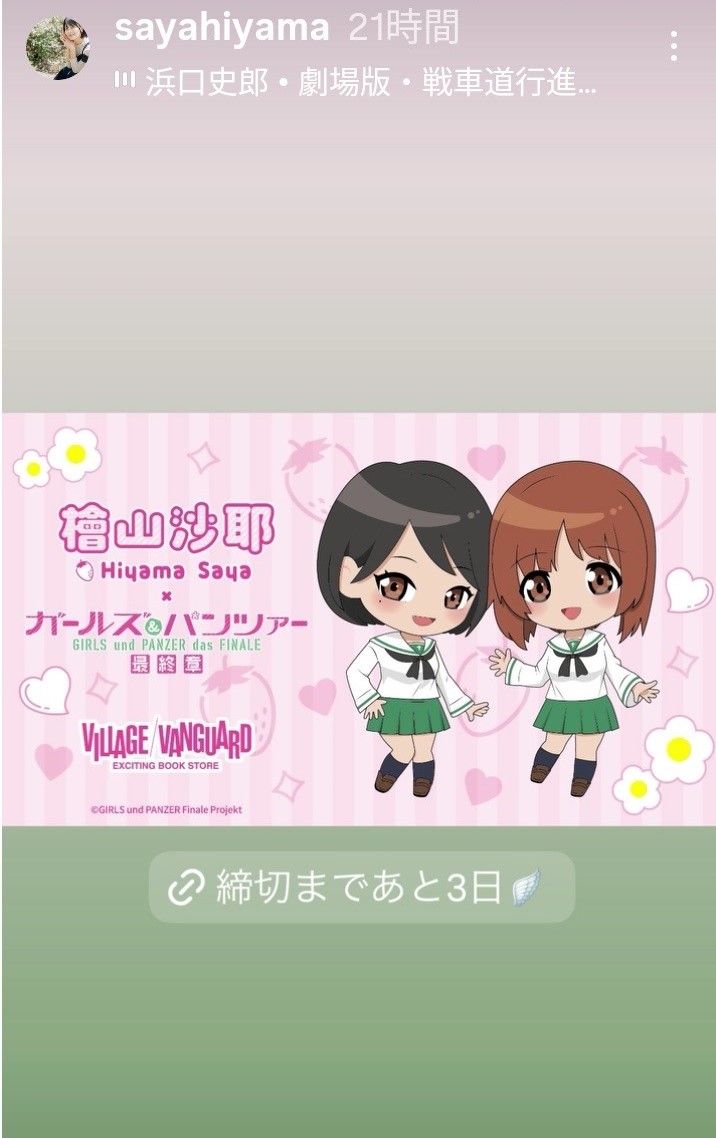
Task: Open the 締切まであと3日 link sticker
Action: tap(361, 887)
